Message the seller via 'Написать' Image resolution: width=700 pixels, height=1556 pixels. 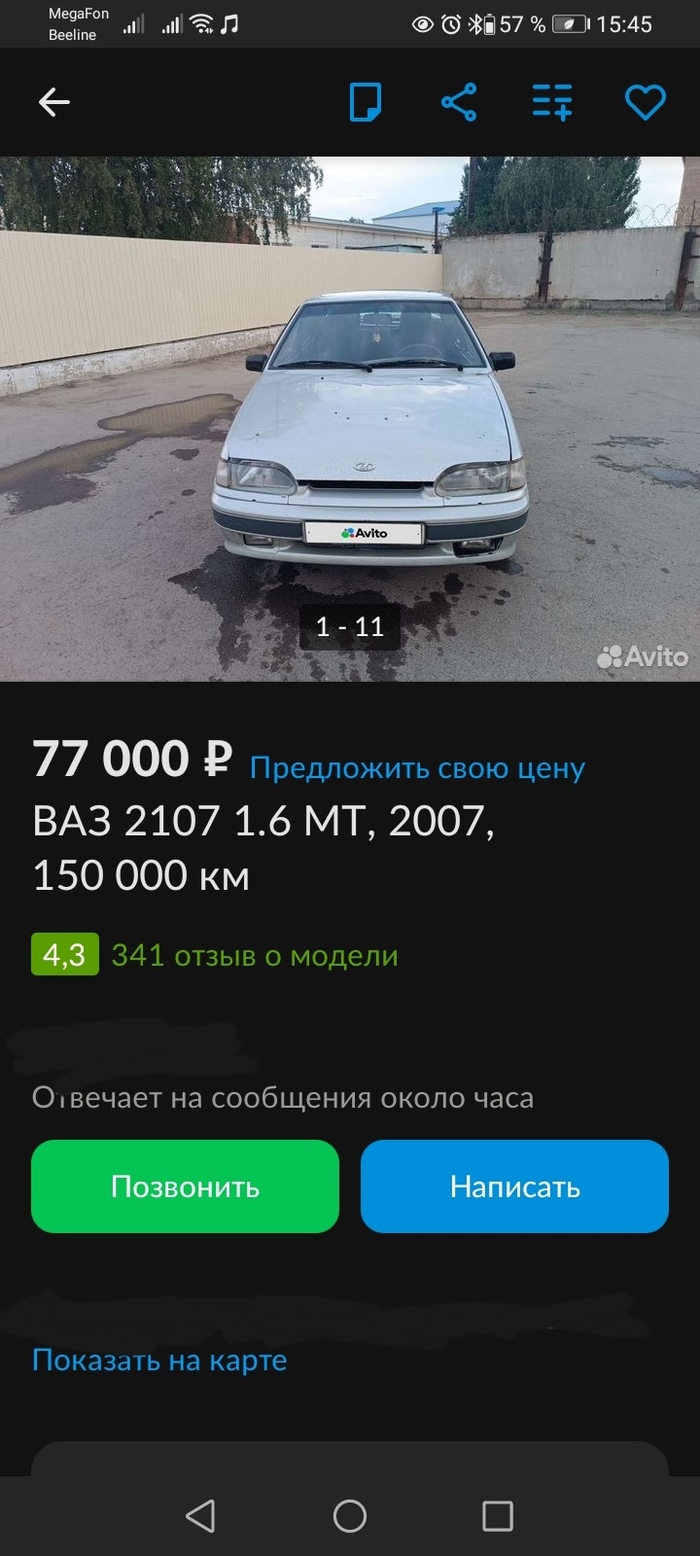coord(514,1186)
